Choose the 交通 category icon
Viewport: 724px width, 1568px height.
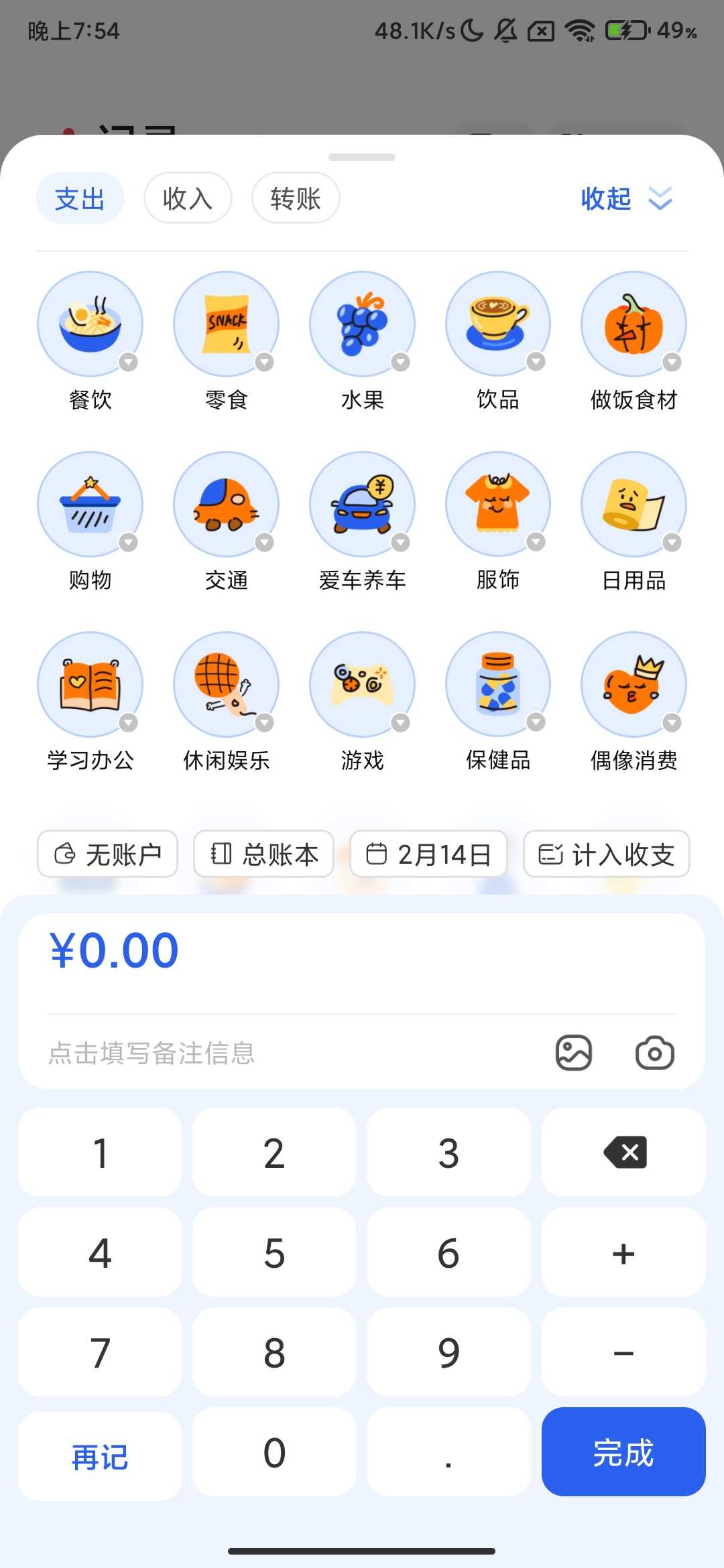coord(226,504)
